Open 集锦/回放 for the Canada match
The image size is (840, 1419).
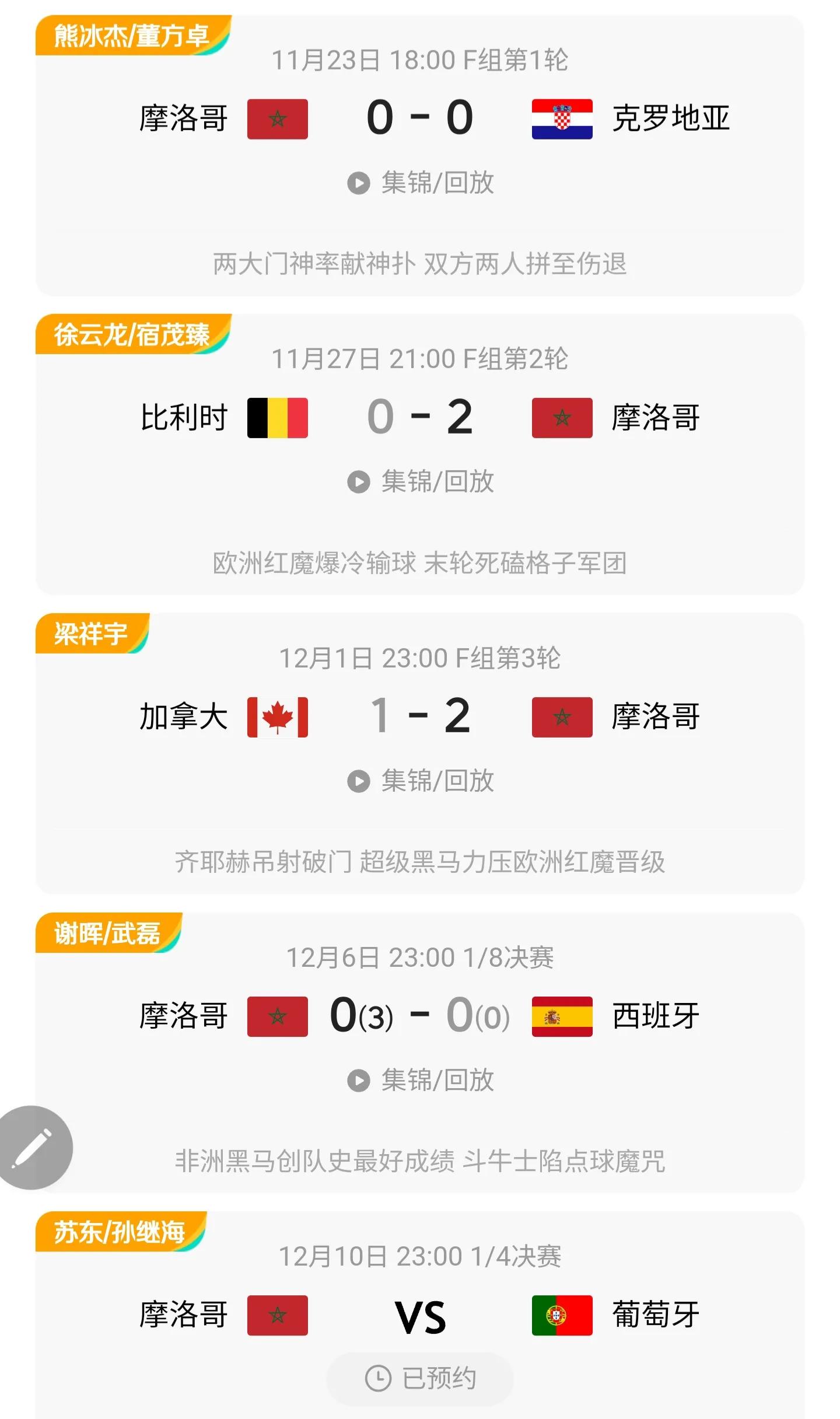click(x=420, y=781)
